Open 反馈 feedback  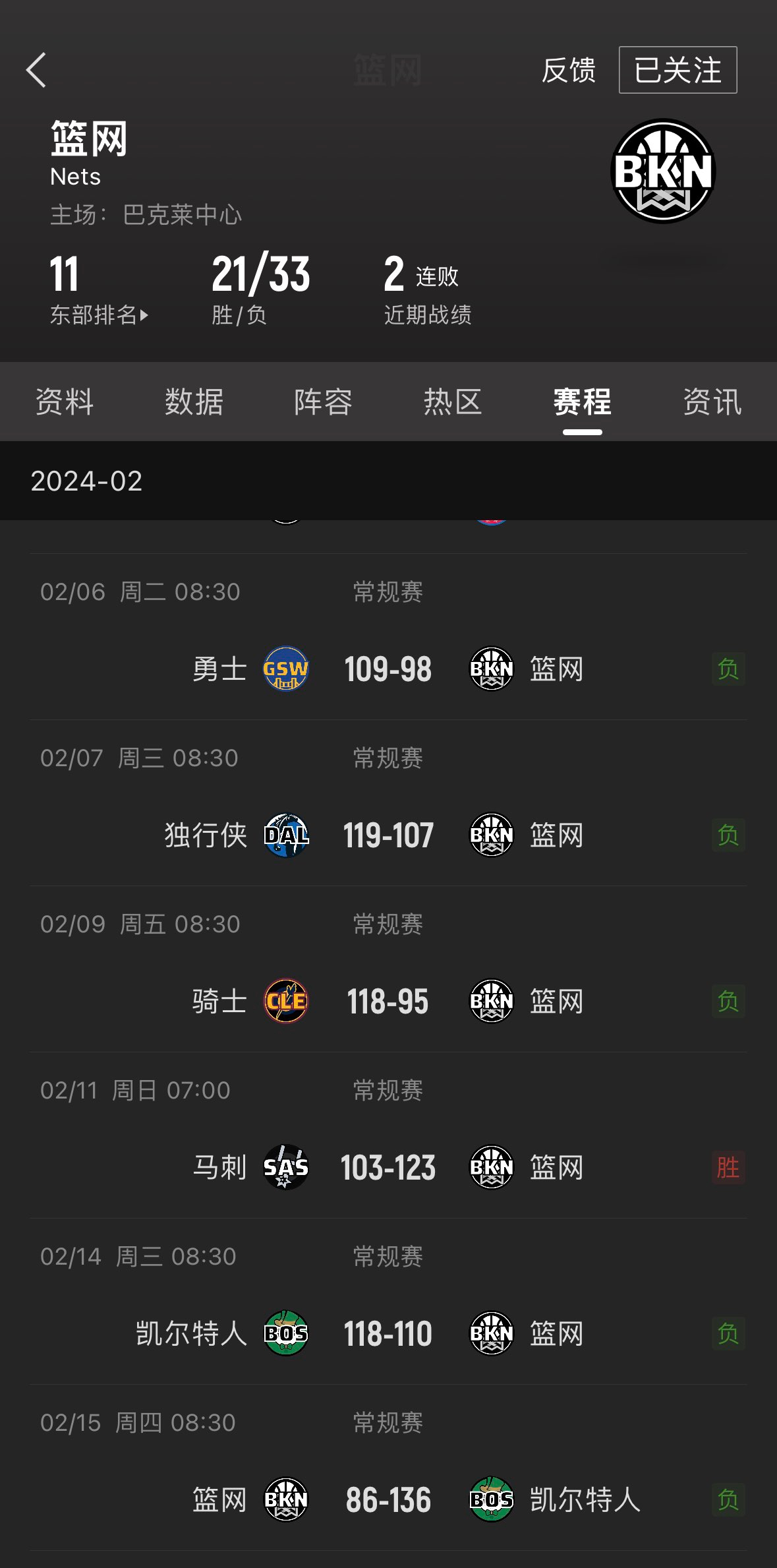pos(569,70)
